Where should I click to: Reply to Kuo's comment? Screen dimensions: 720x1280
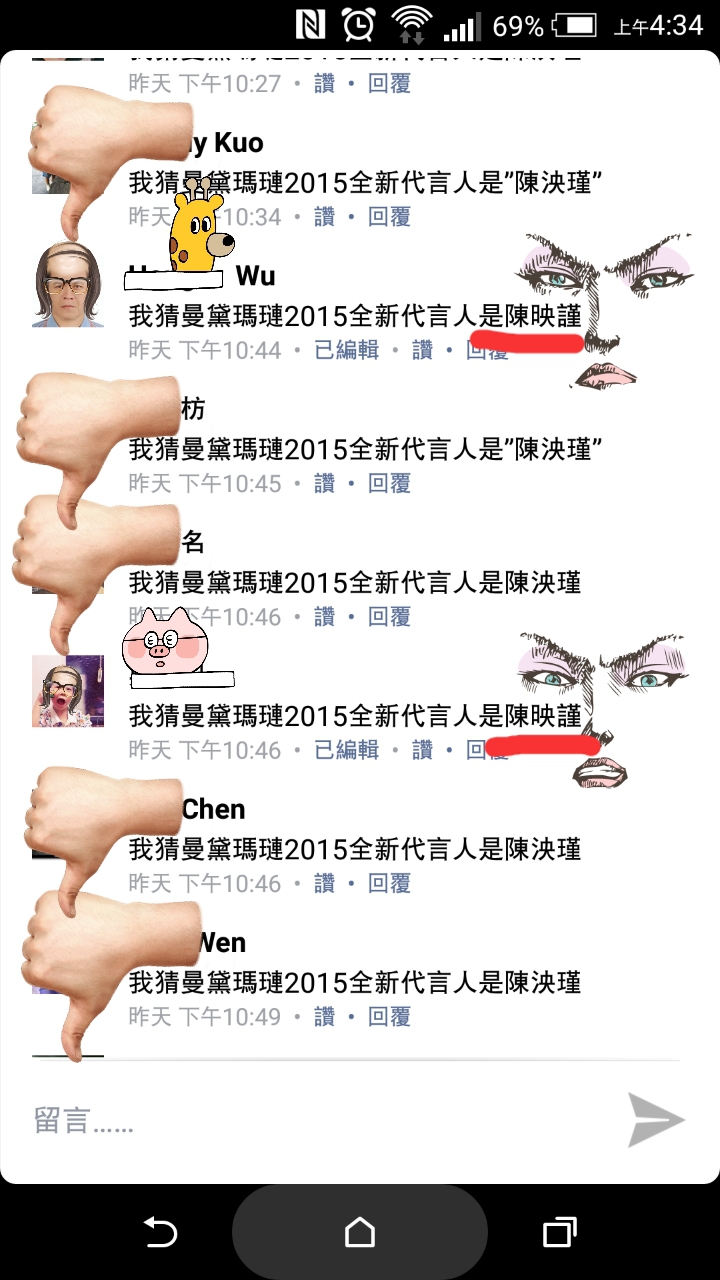pos(389,216)
